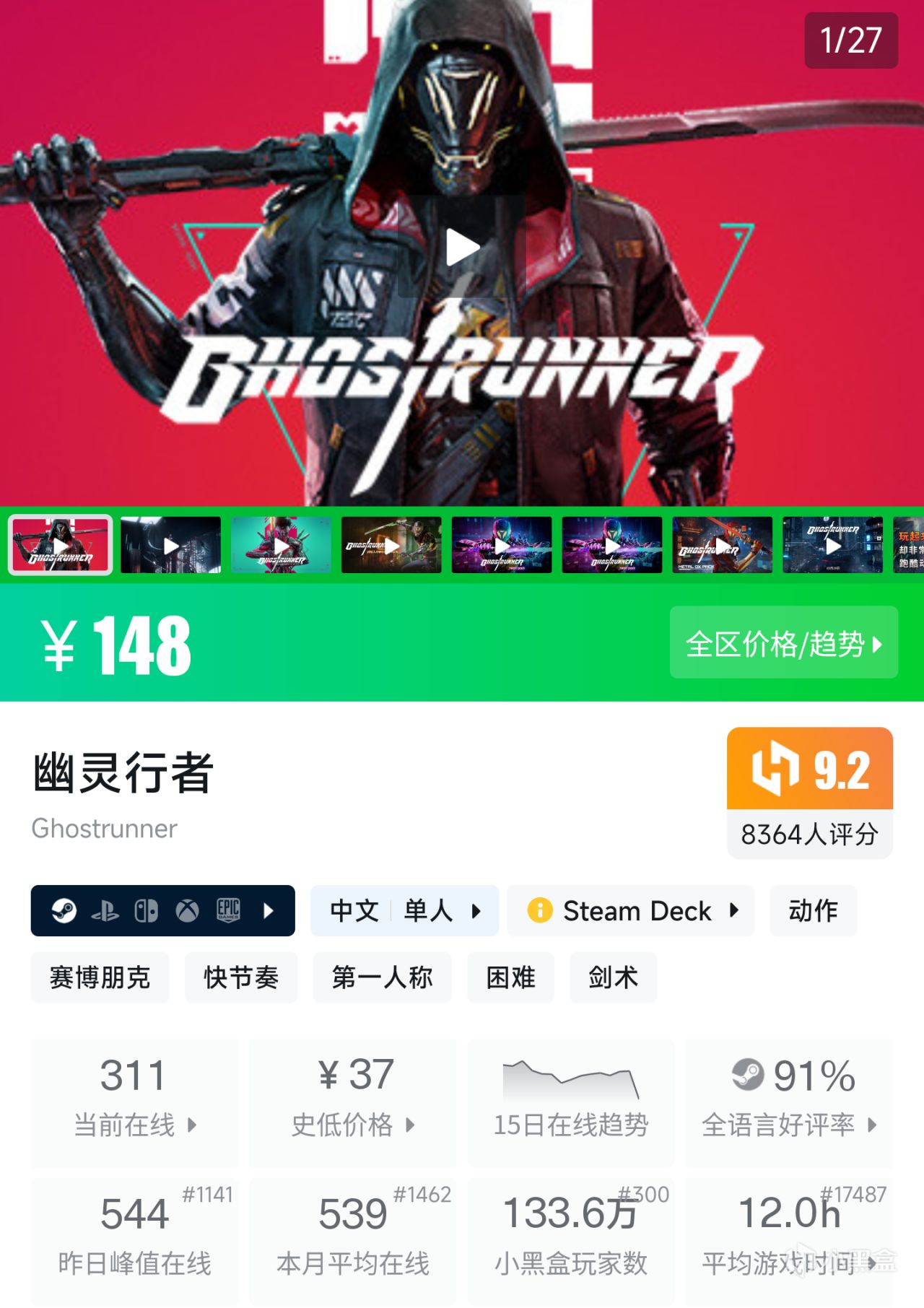
Task: View 全语言好评率 review rating details
Action: tap(789, 1102)
